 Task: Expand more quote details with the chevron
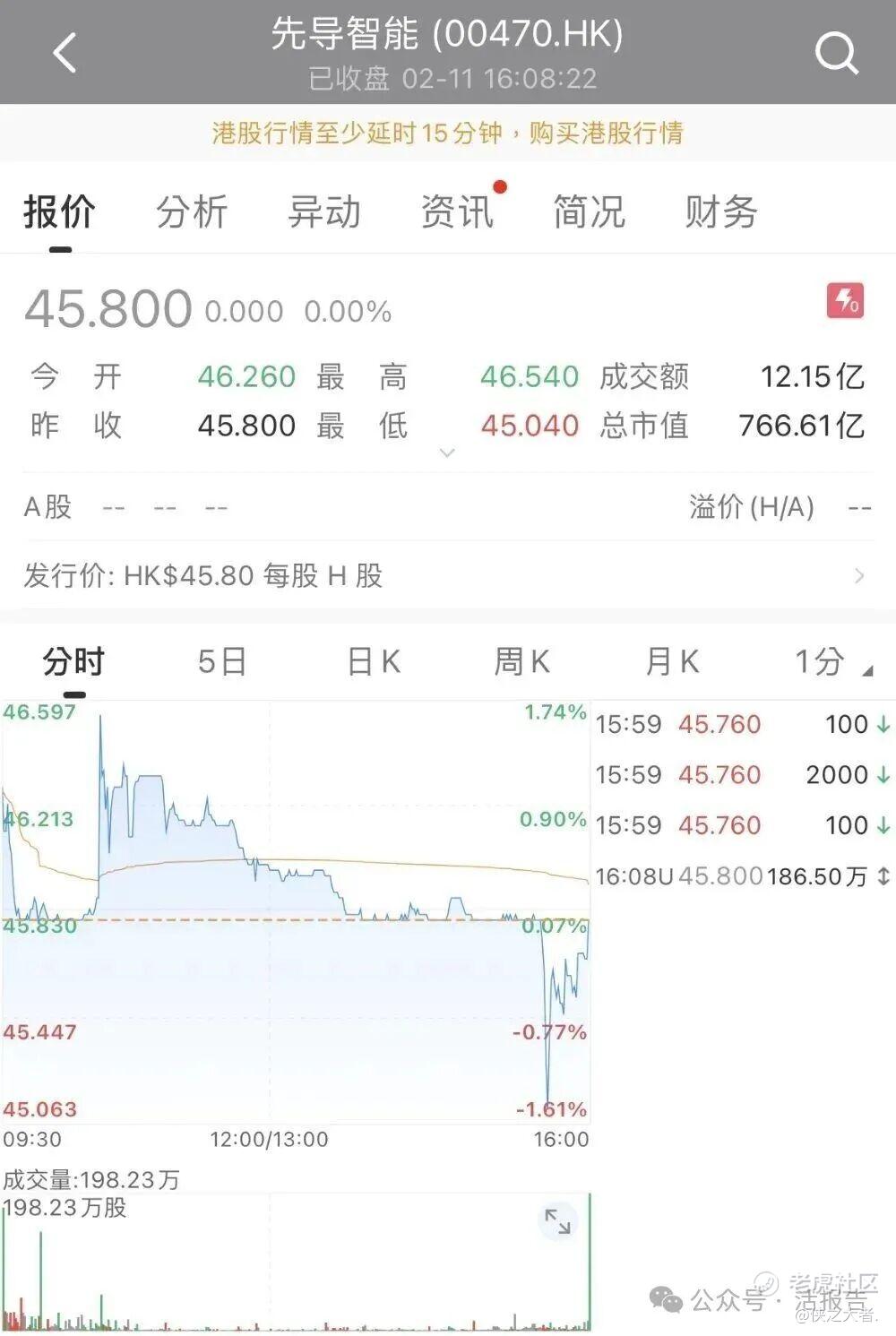tap(448, 453)
